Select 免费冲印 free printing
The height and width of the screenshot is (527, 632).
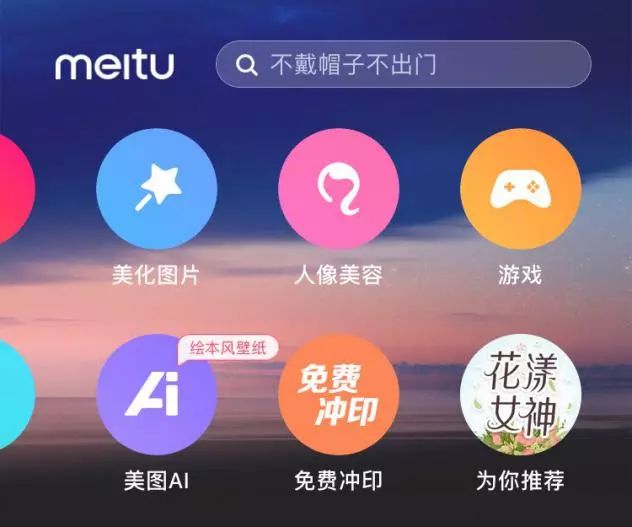(x=338, y=395)
